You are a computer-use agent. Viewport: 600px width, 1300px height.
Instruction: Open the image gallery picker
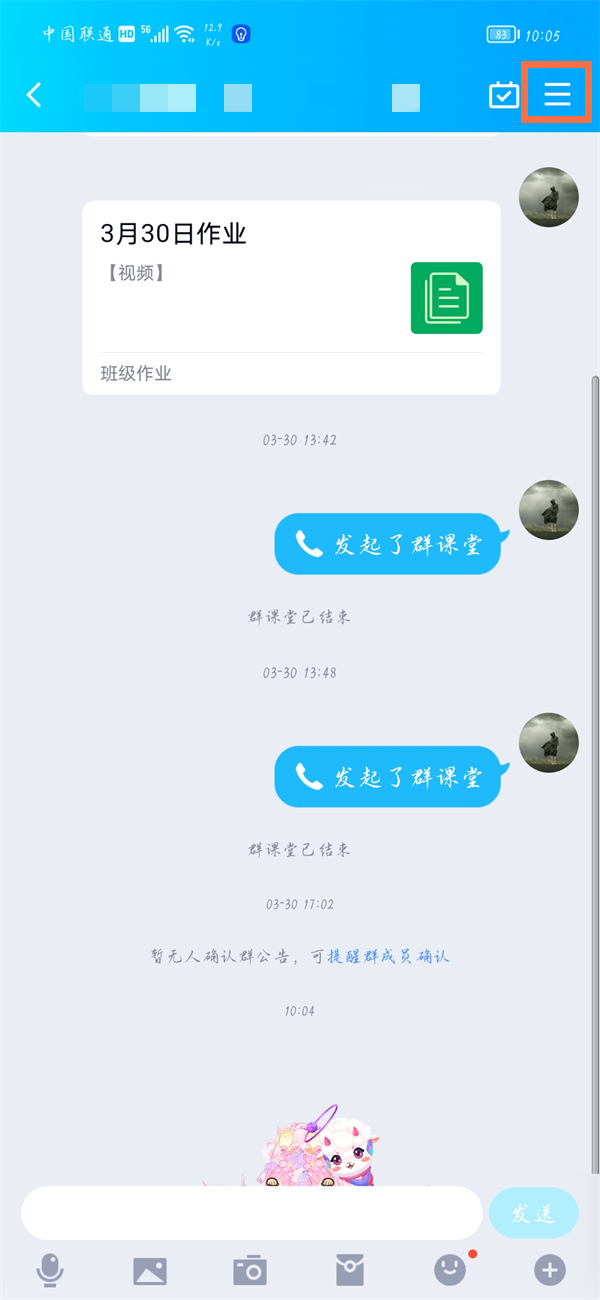150,1271
